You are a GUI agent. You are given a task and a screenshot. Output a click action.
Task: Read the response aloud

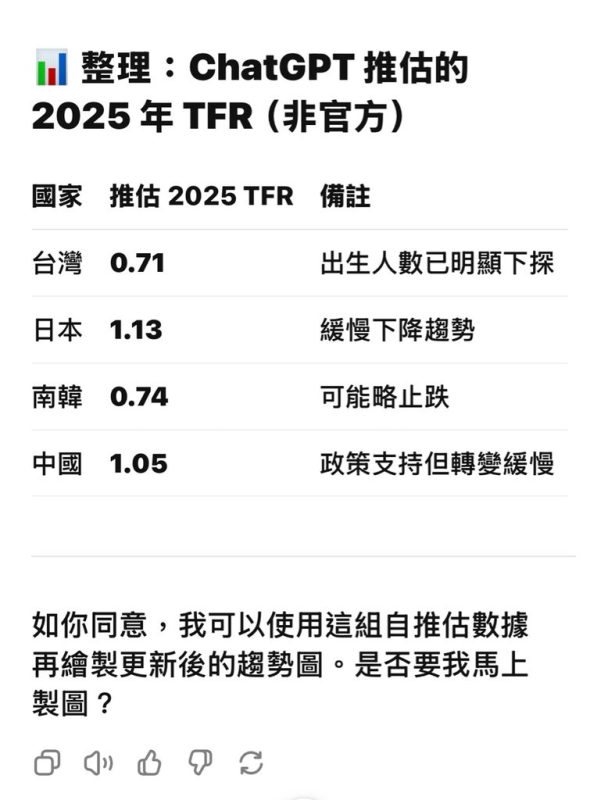coord(98,763)
